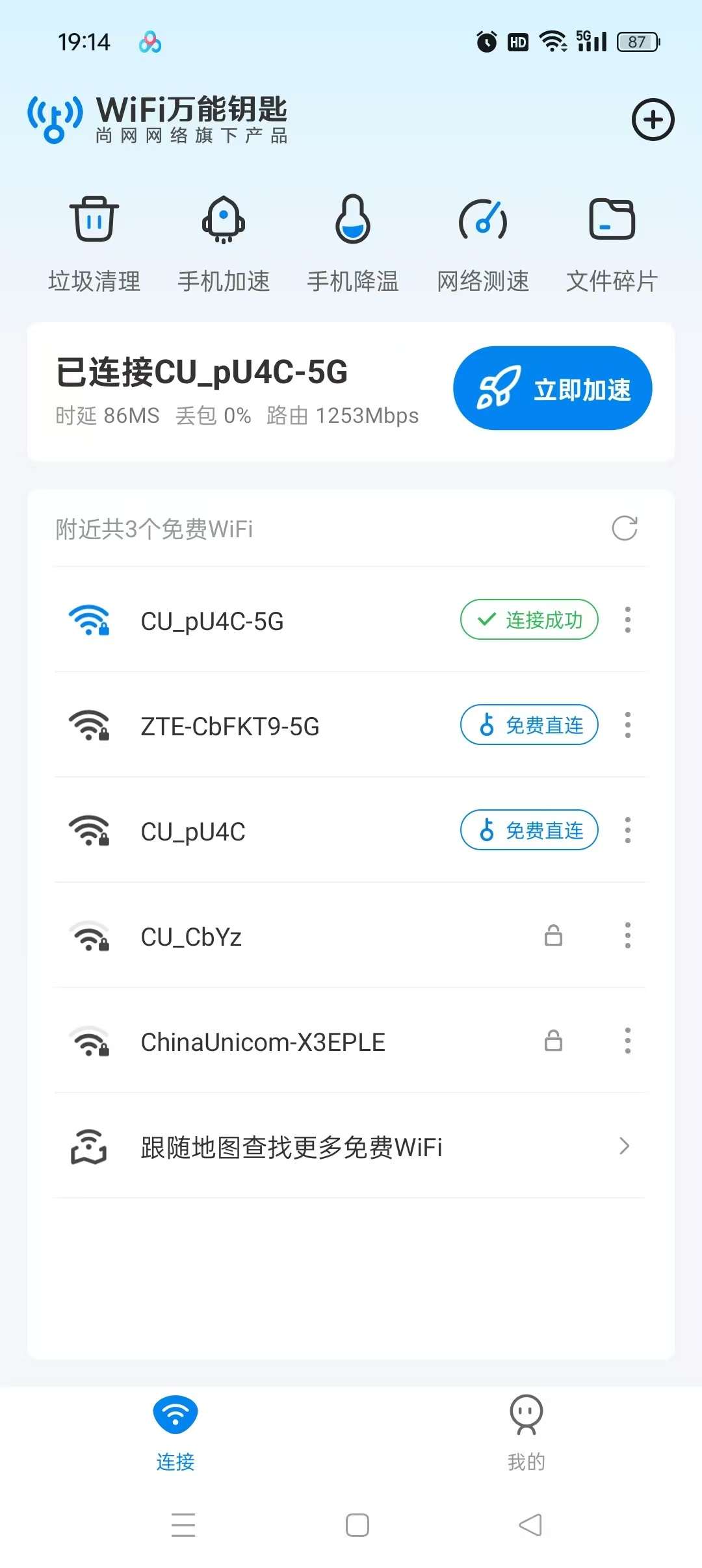Switch to the 我的 tab
The height and width of the screenshot is (1568, 702).
[525, 1439]
